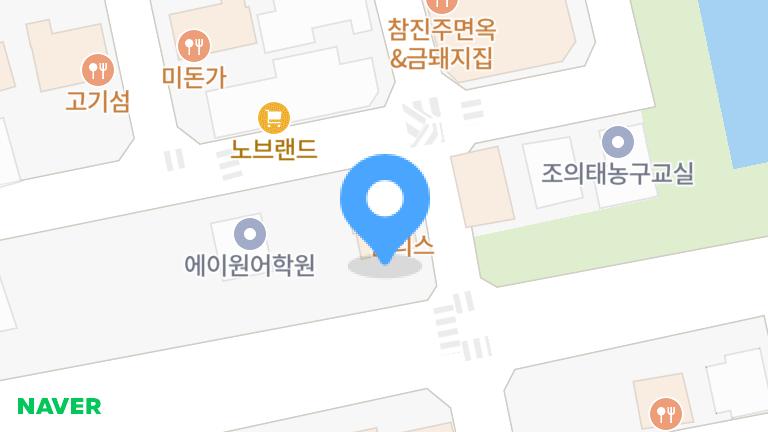Select the 미돈가 restaurant marker

[x=193, y=45]
